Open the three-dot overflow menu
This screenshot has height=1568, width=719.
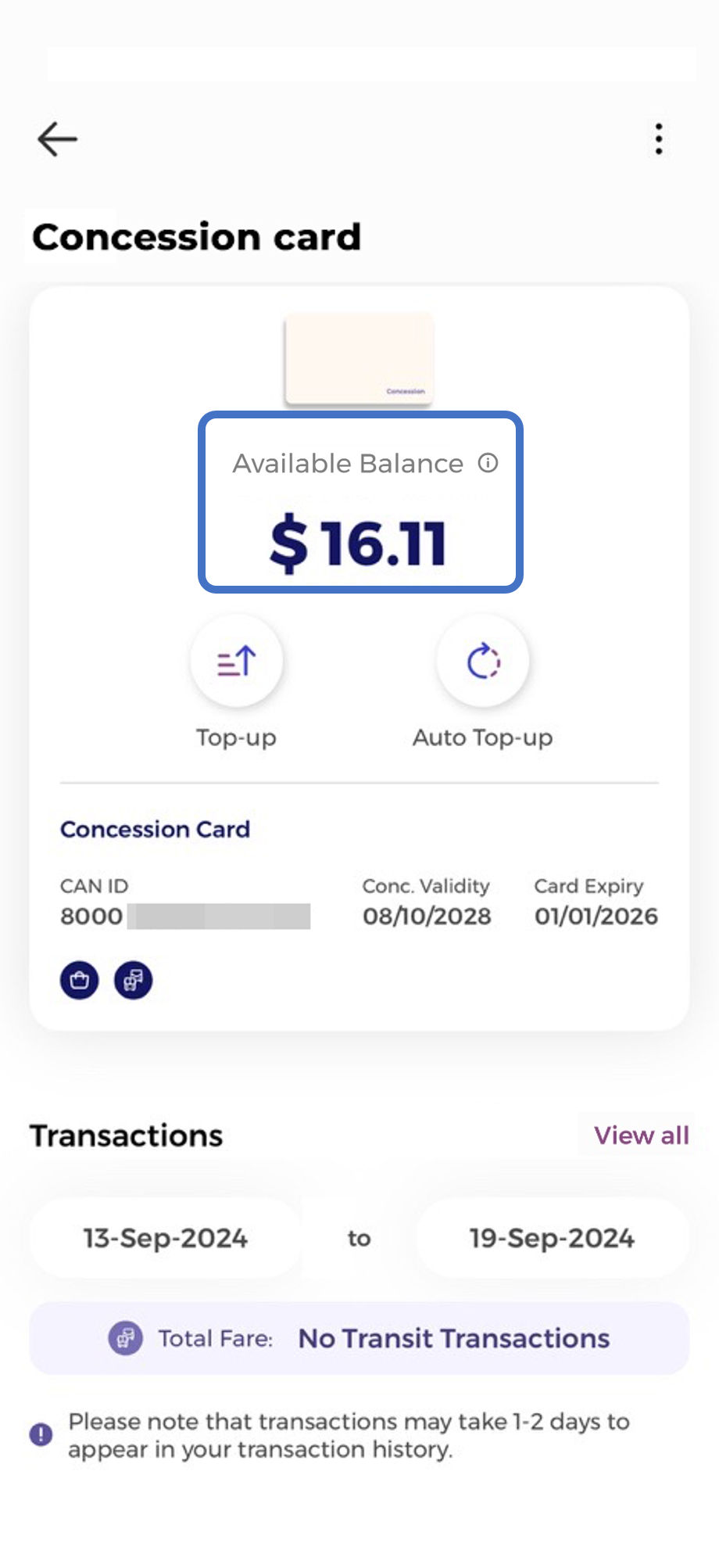[659, 139]
